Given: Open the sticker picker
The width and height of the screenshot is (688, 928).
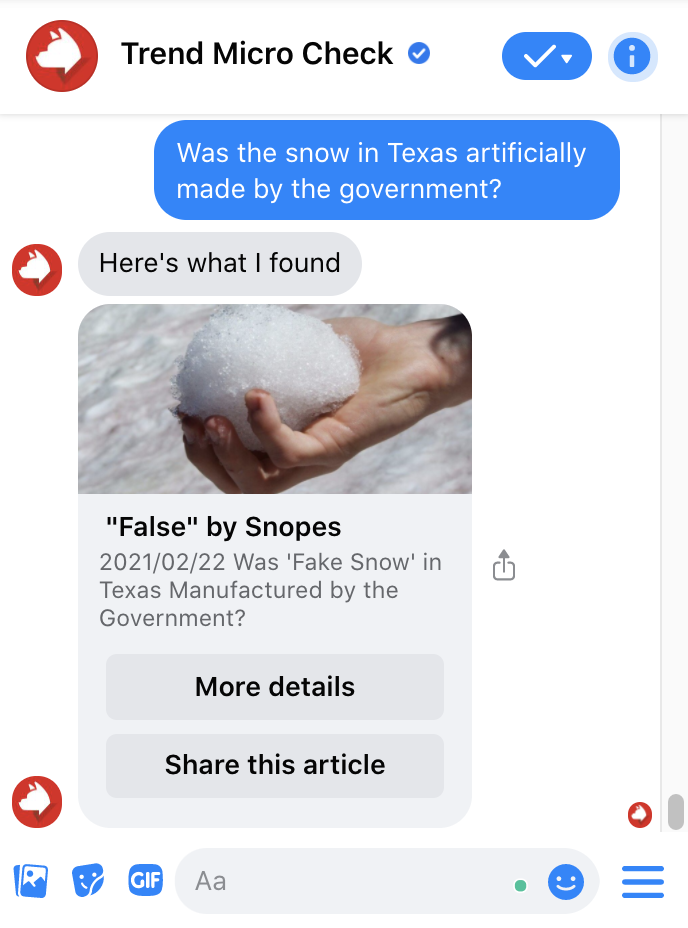Looking at the screenshot, I should pyautogui.click(x=88, y=881).
